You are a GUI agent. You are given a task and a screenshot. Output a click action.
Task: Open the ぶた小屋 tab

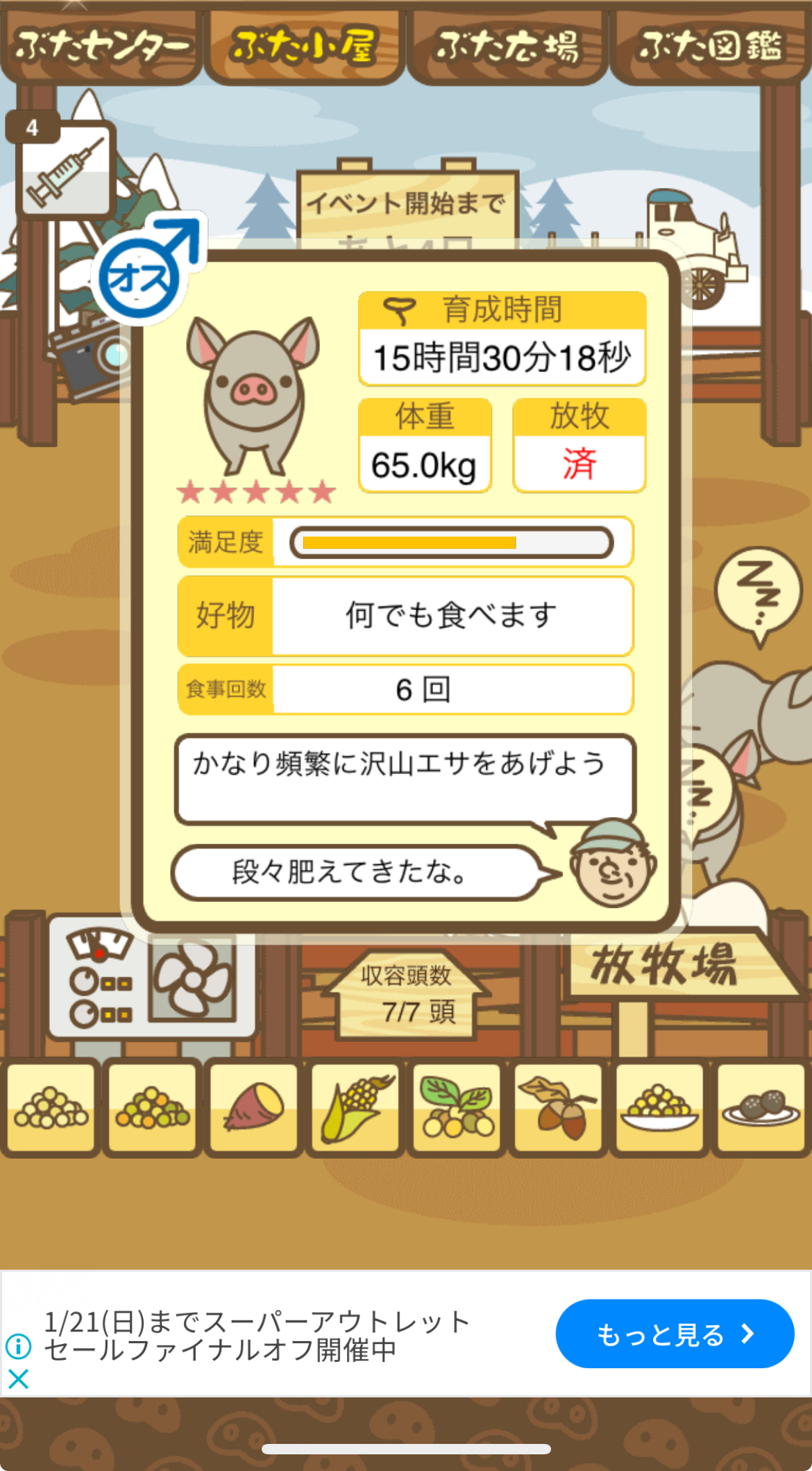tap(304, 47)
